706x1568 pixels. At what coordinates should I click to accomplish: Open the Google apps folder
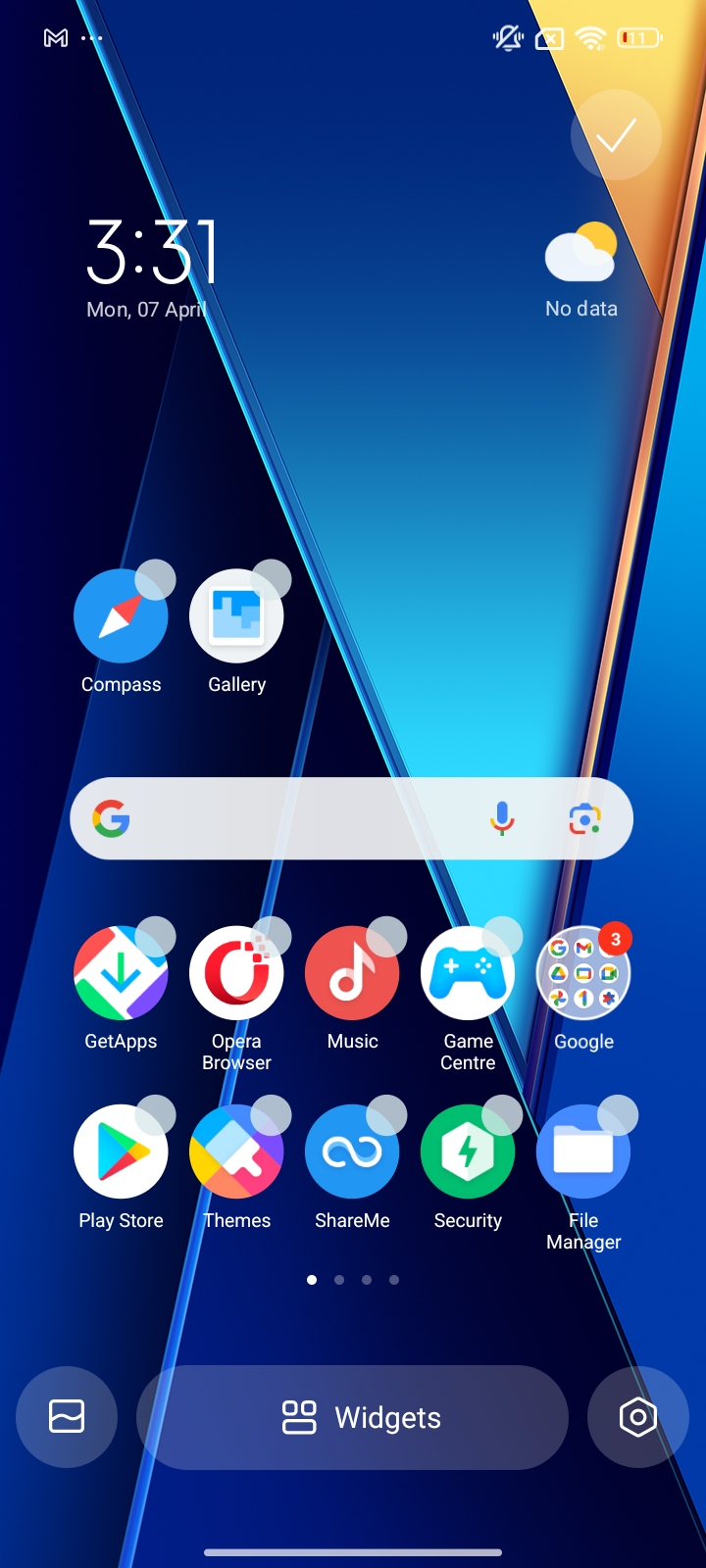[x=583, y=973]
